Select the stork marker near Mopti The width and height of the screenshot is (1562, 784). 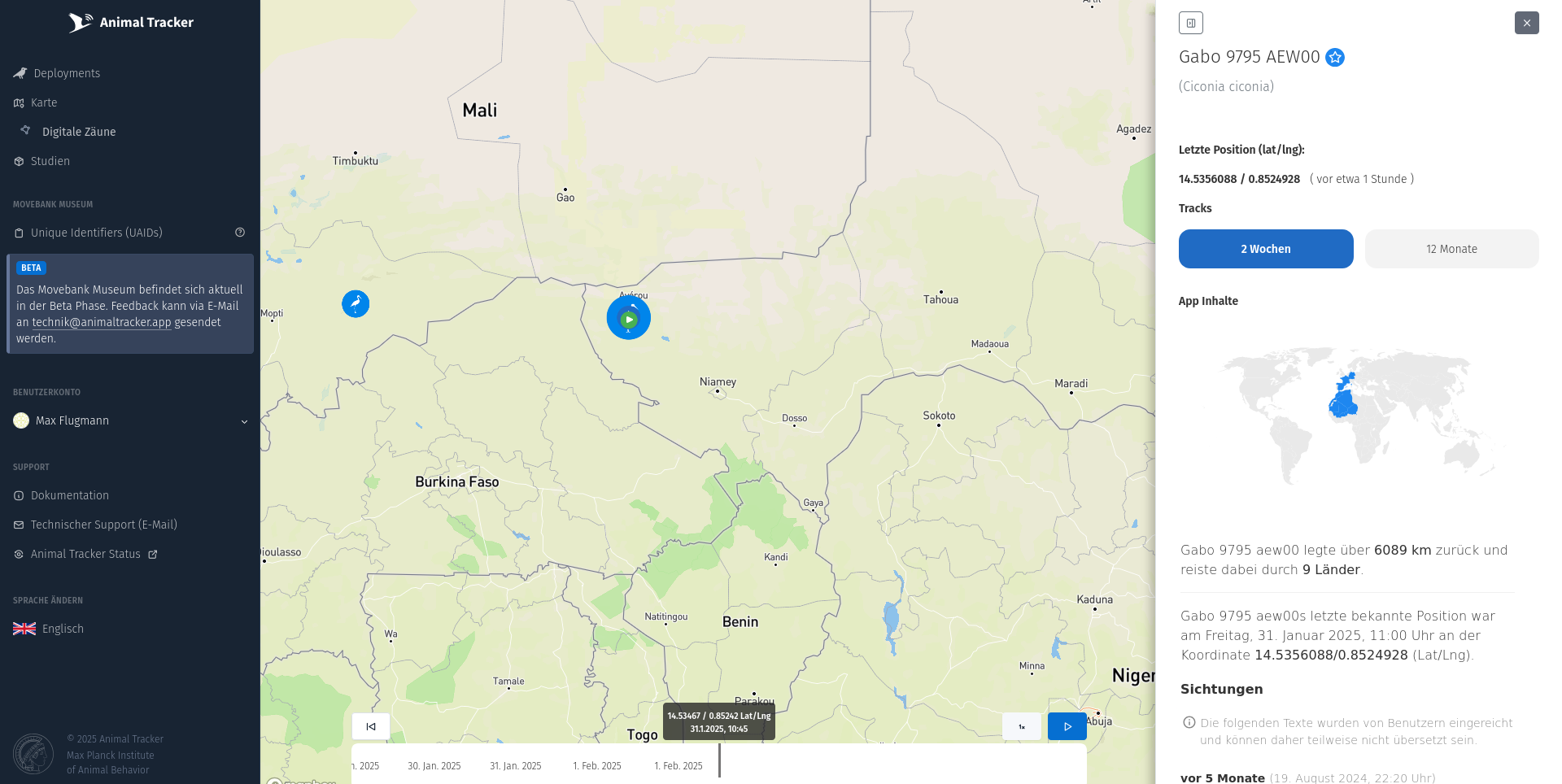356,304
